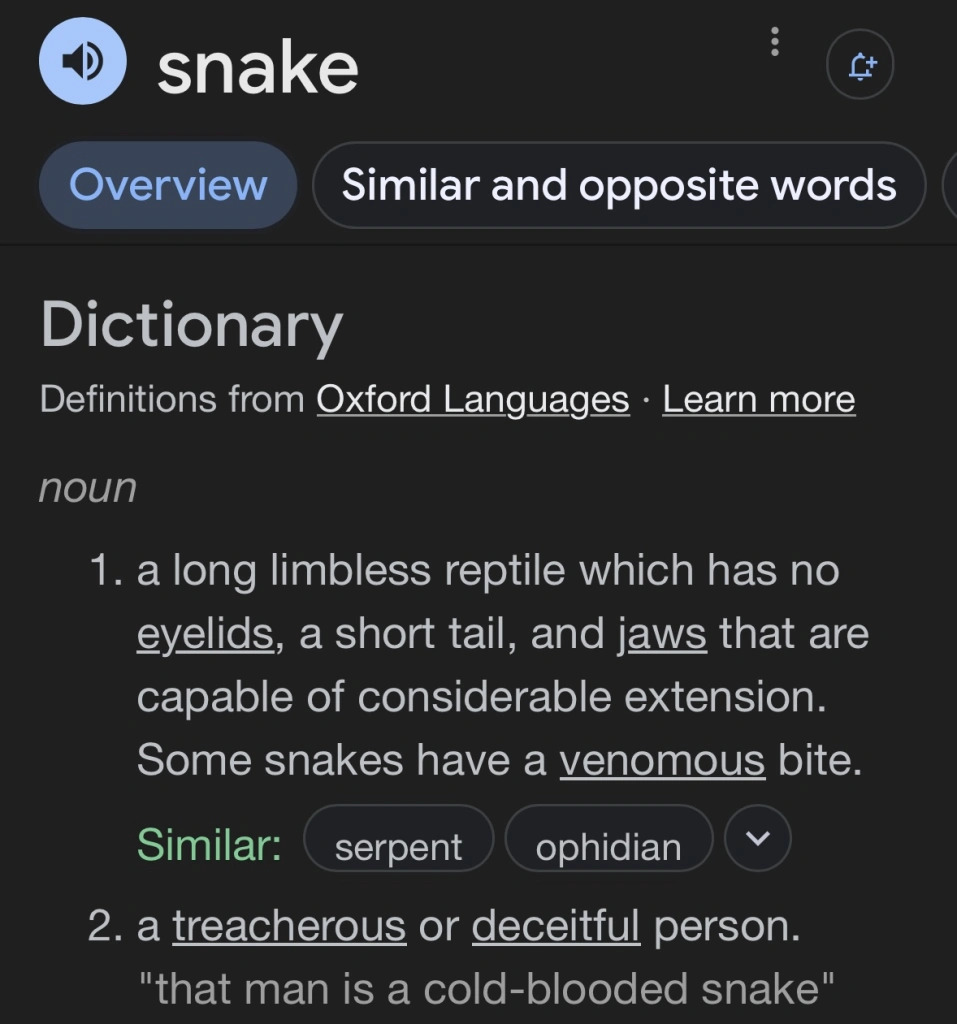Screen dimensions: 957x1024
Task: Look up the word eyelids
Action: point(204,634)
